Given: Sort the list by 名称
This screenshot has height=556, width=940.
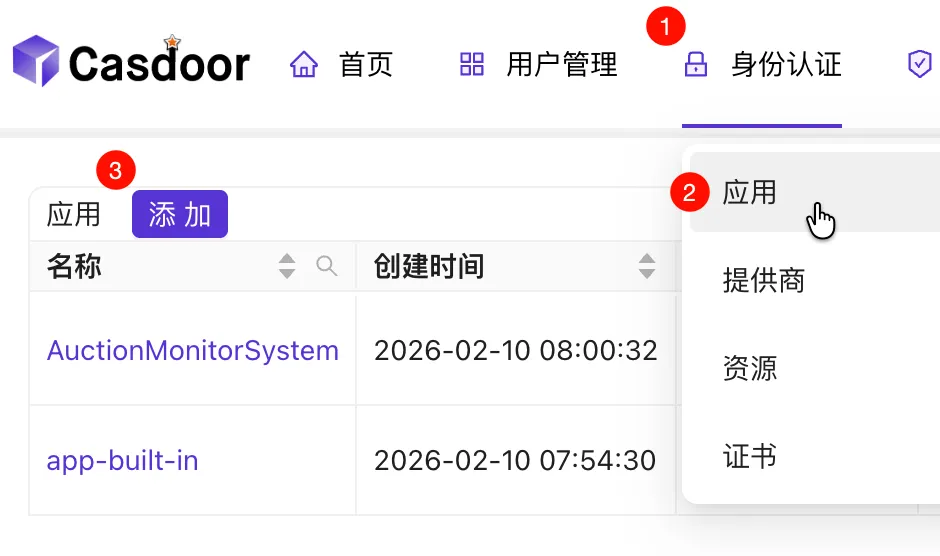Looking at the screenshot, I should pyautogui.click(x=287, y=266).
